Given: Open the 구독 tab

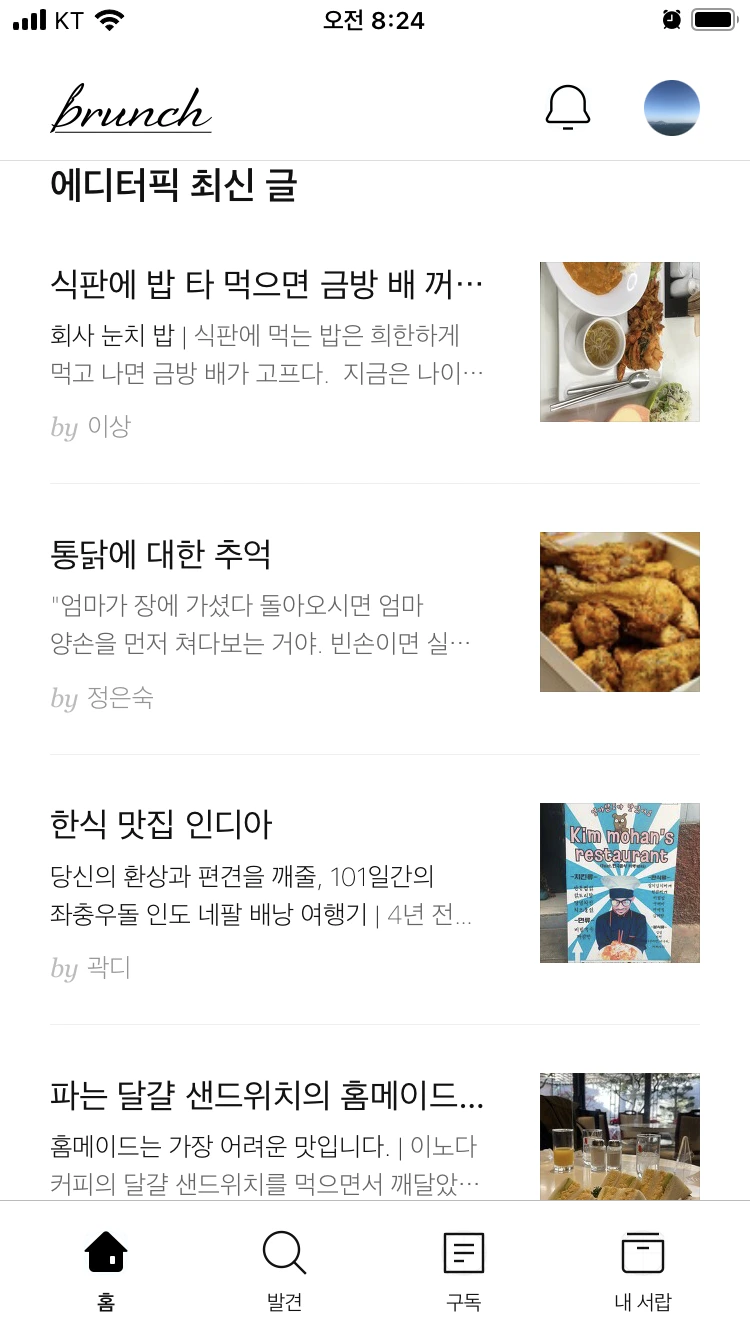Looking at the screenshot, I should tap(463, 1269).
